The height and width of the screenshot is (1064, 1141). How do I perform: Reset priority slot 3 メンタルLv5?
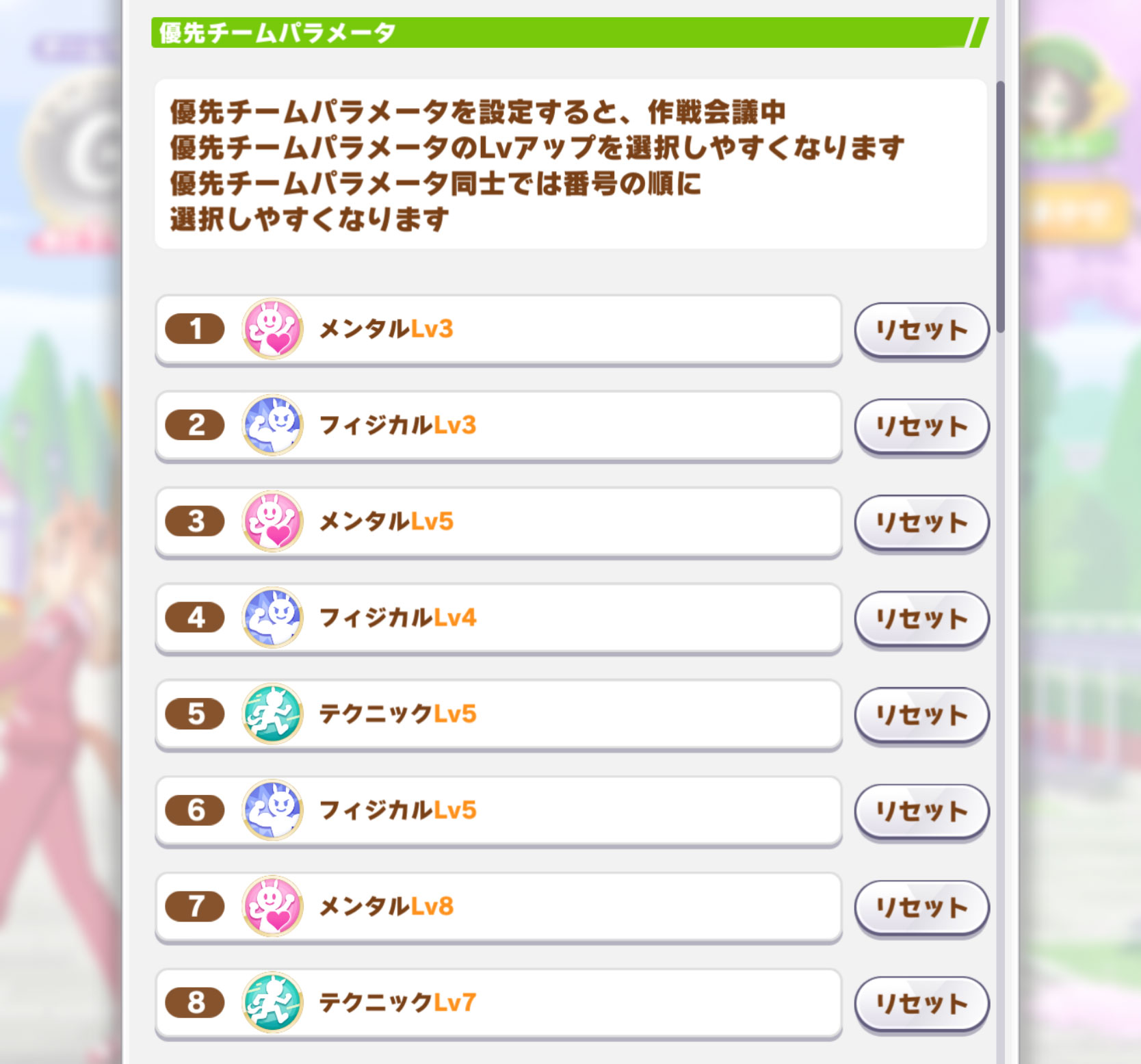(x=921, y=523)
